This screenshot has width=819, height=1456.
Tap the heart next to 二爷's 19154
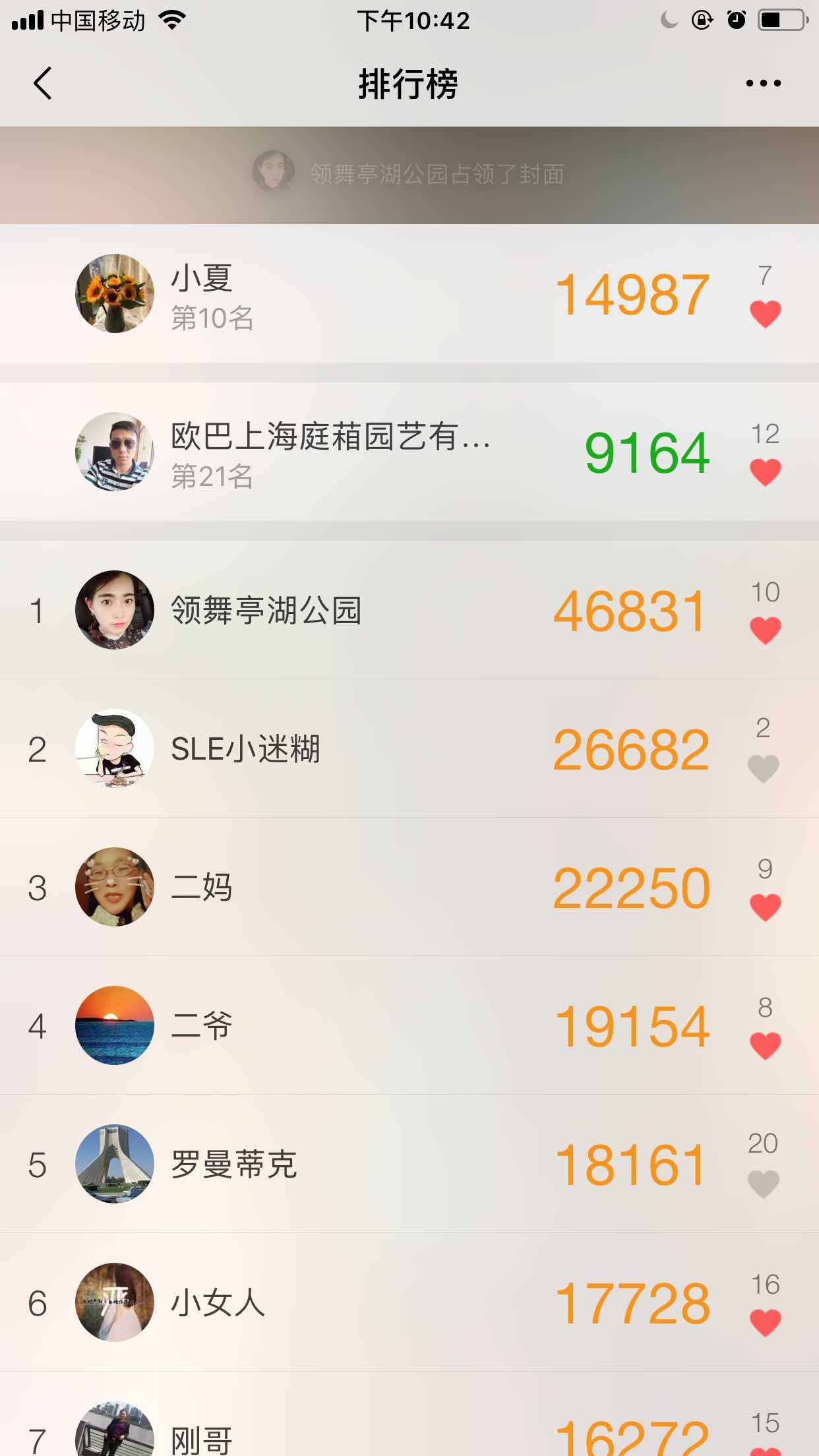[765, 1046]
